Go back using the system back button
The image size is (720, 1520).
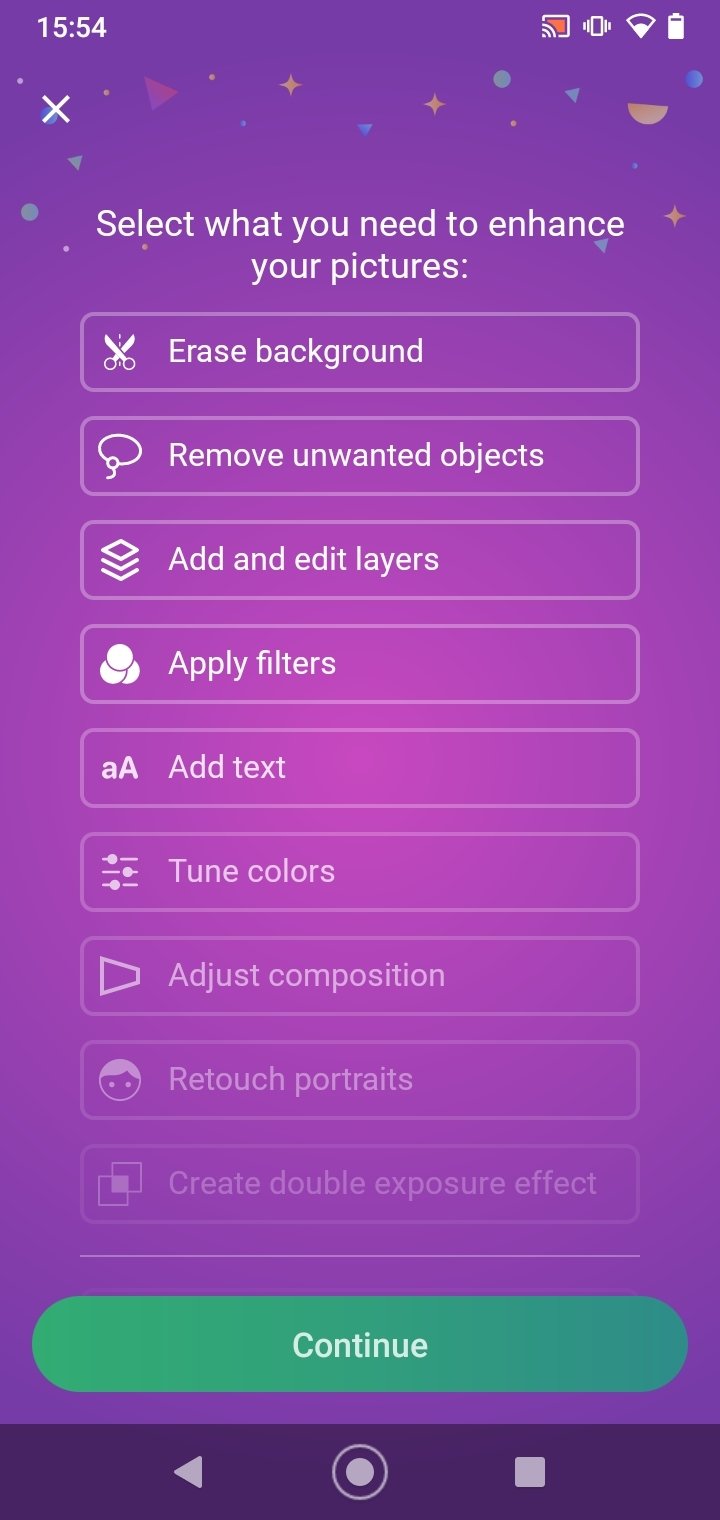tap(189, 1472)
